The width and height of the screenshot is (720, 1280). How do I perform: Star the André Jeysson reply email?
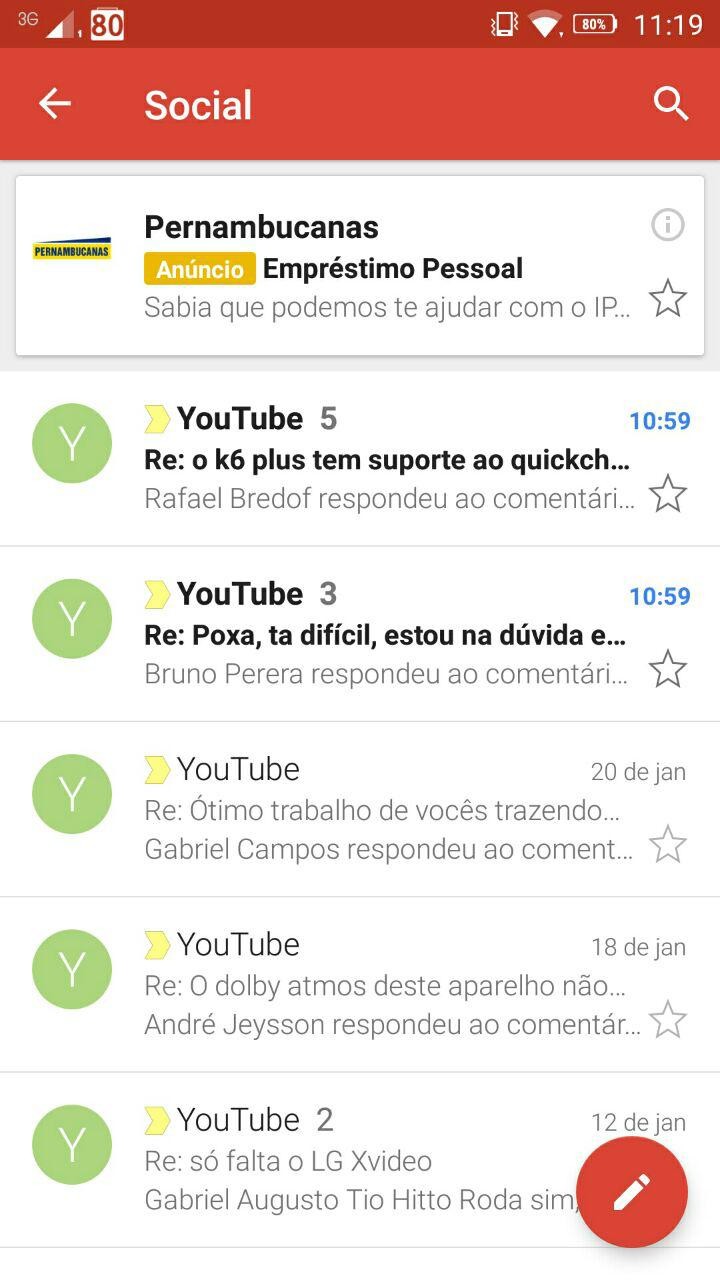pos(667,1019)
